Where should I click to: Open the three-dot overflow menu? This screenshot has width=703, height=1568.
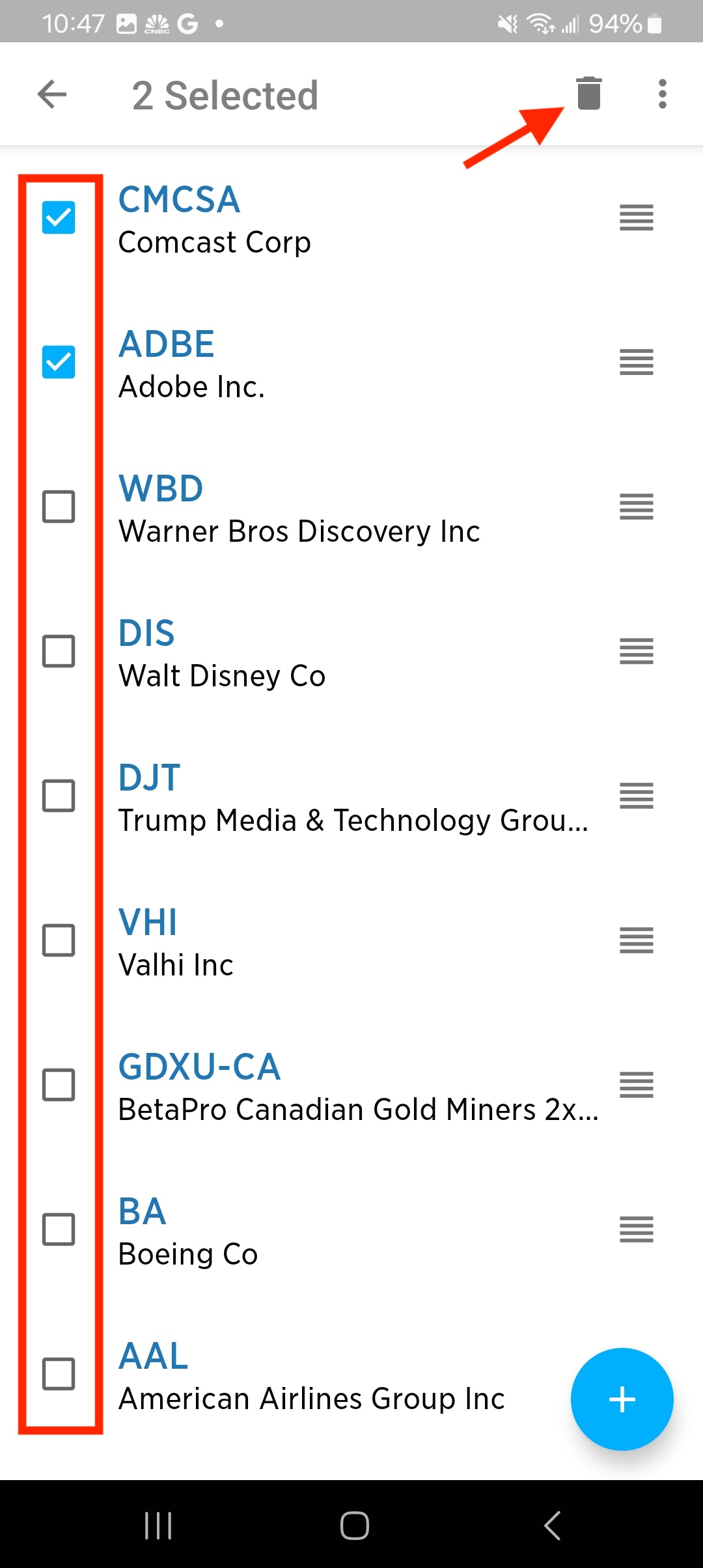click(662, 94)
